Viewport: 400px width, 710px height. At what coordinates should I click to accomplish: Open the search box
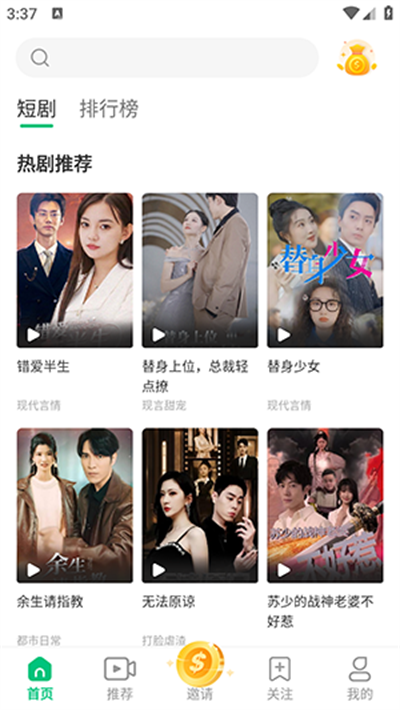[167, 58]
